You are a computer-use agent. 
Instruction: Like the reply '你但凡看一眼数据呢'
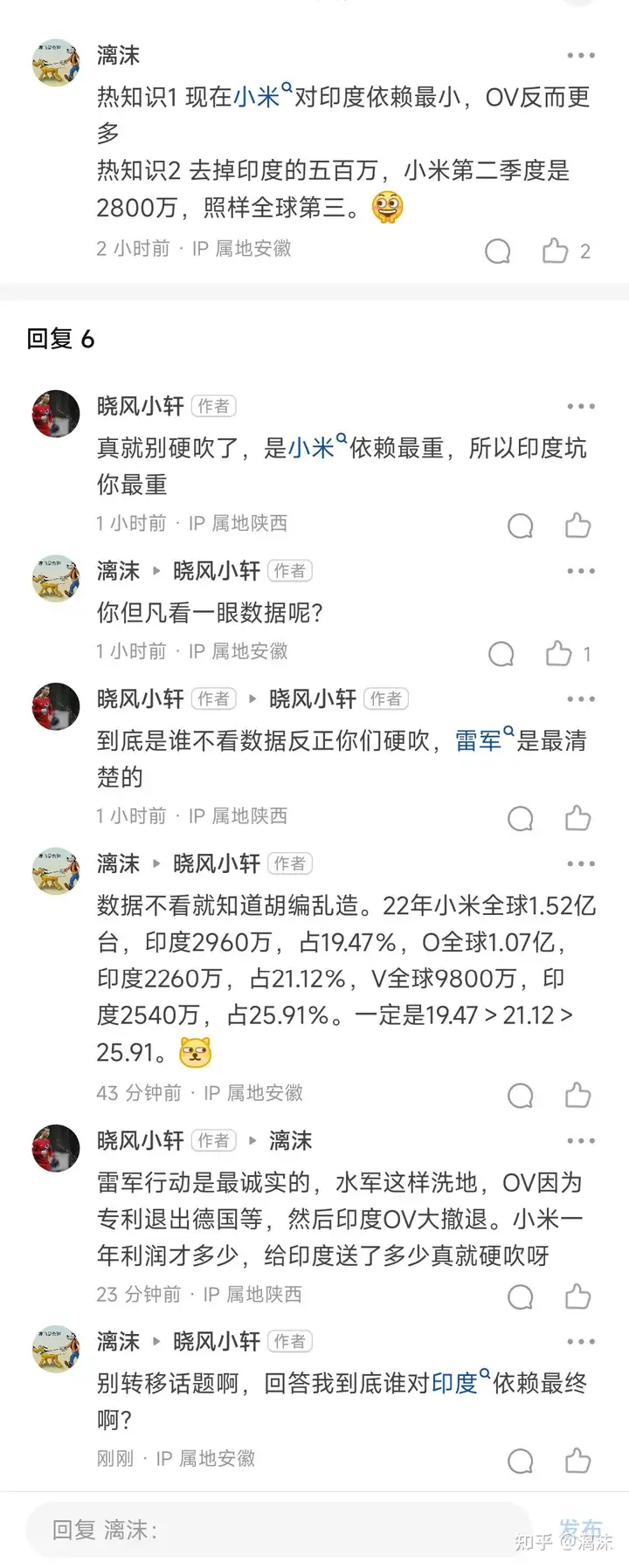point(559,654)
